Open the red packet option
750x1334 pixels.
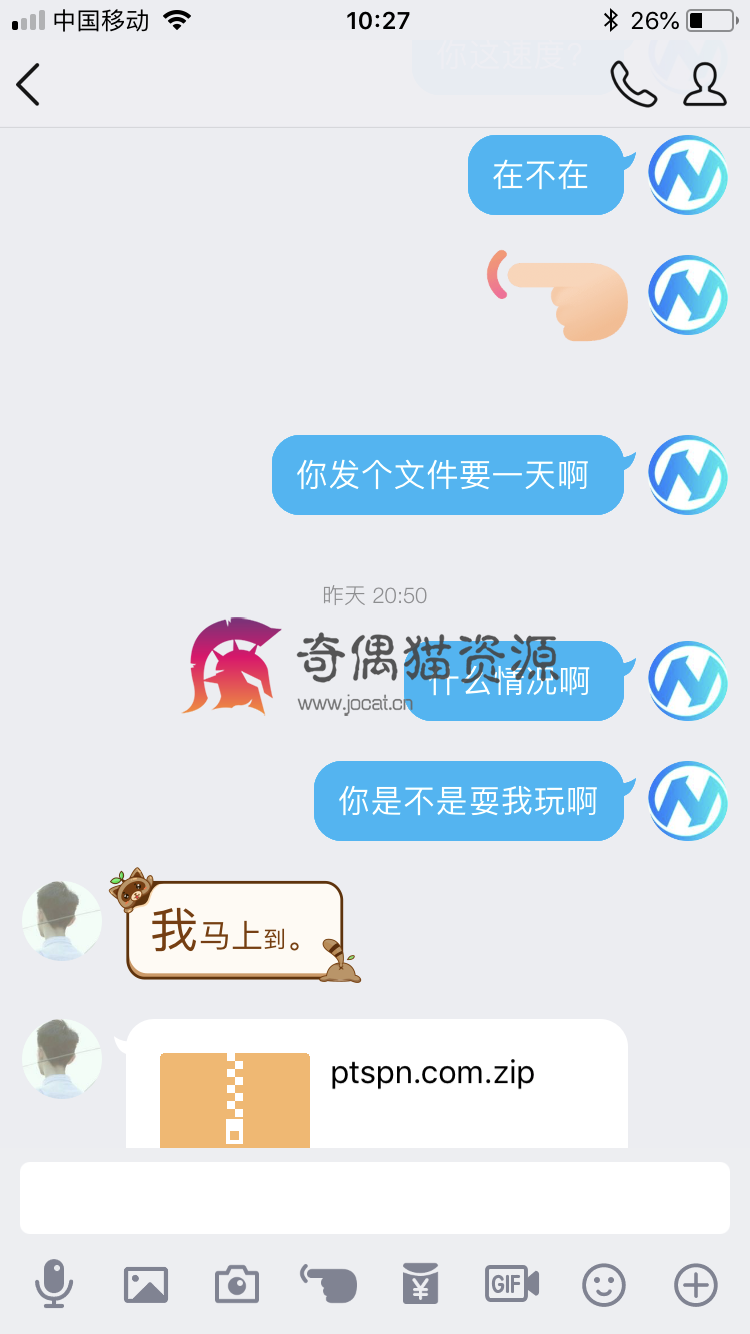coord(420,1284)
